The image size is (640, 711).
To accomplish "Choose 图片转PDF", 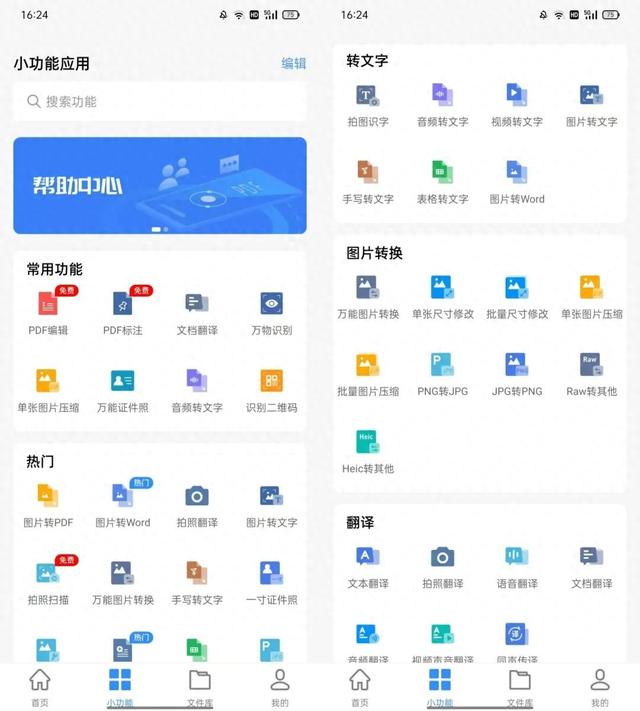I will 48,506.
